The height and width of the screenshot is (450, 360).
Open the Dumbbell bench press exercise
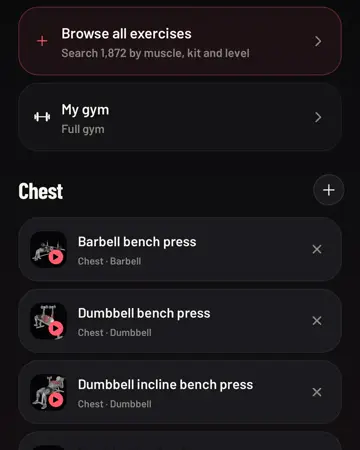click(x=180, y=321)
